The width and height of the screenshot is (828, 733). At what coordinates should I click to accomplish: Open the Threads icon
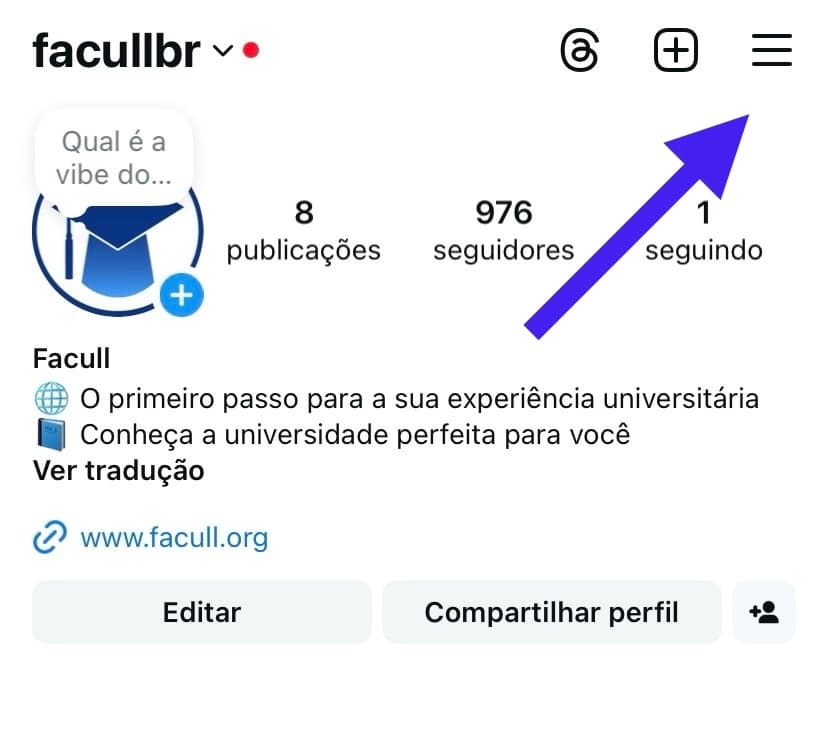click(580, 50)
